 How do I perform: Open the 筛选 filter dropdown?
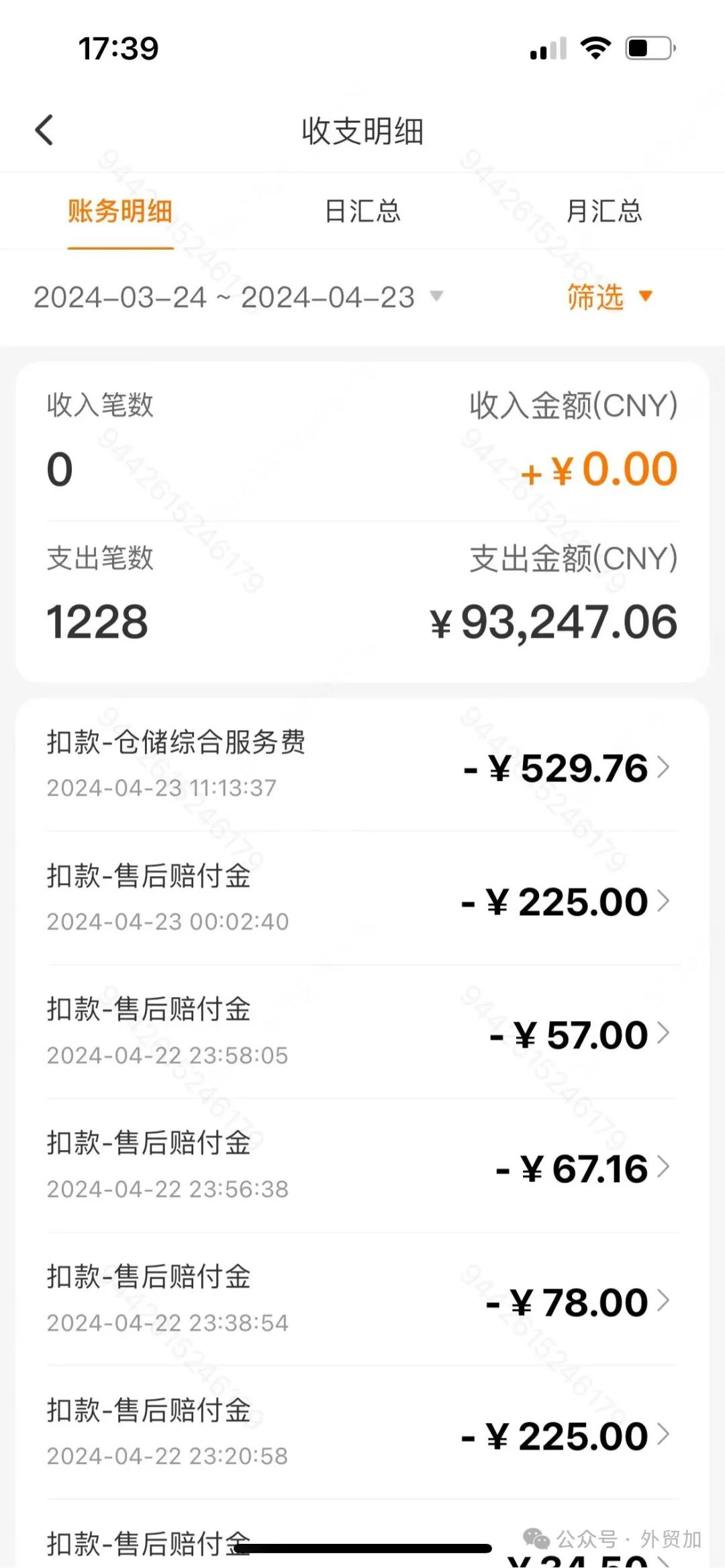[610, 297]
